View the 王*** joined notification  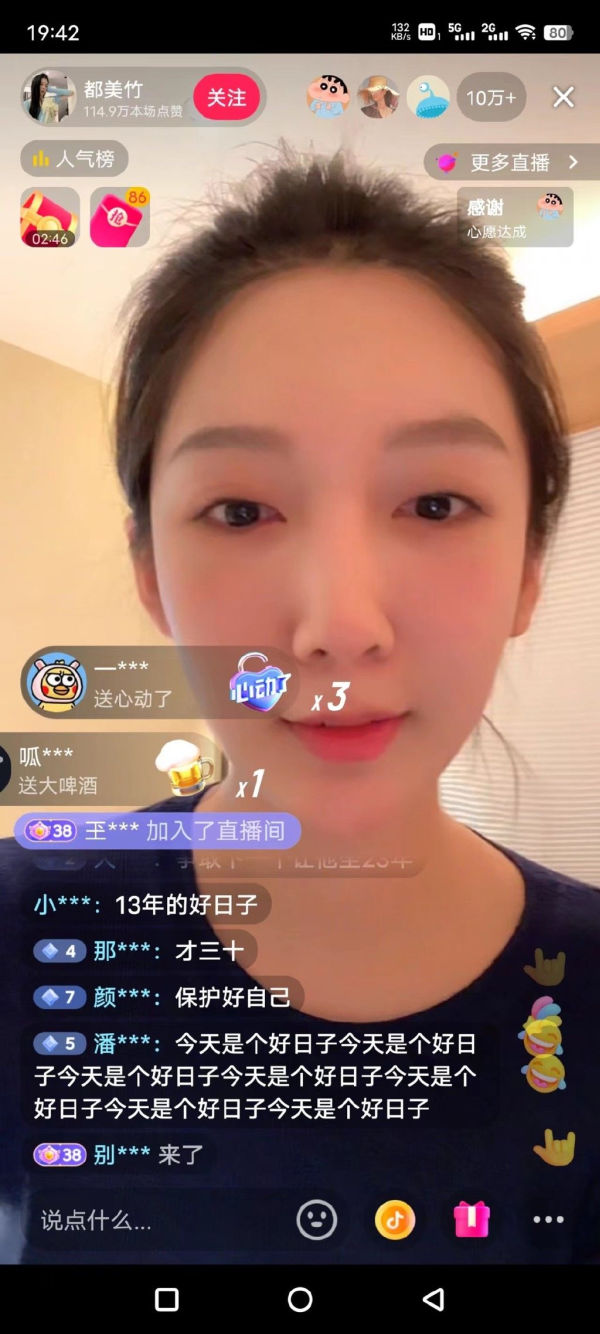point(157,830)
